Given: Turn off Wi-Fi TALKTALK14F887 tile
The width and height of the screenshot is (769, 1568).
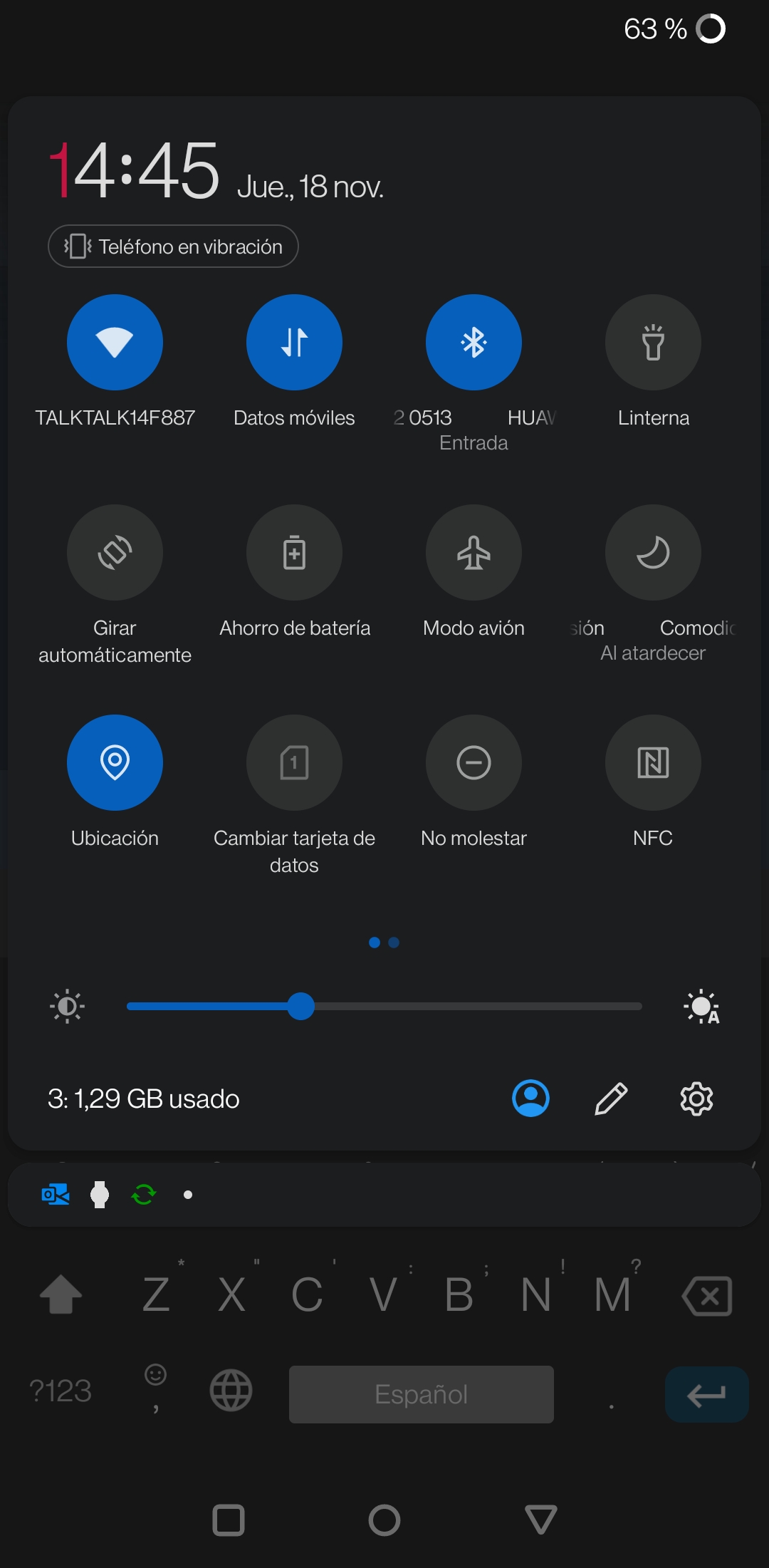Looking at the screenshot, I should (x=115, y=342).
